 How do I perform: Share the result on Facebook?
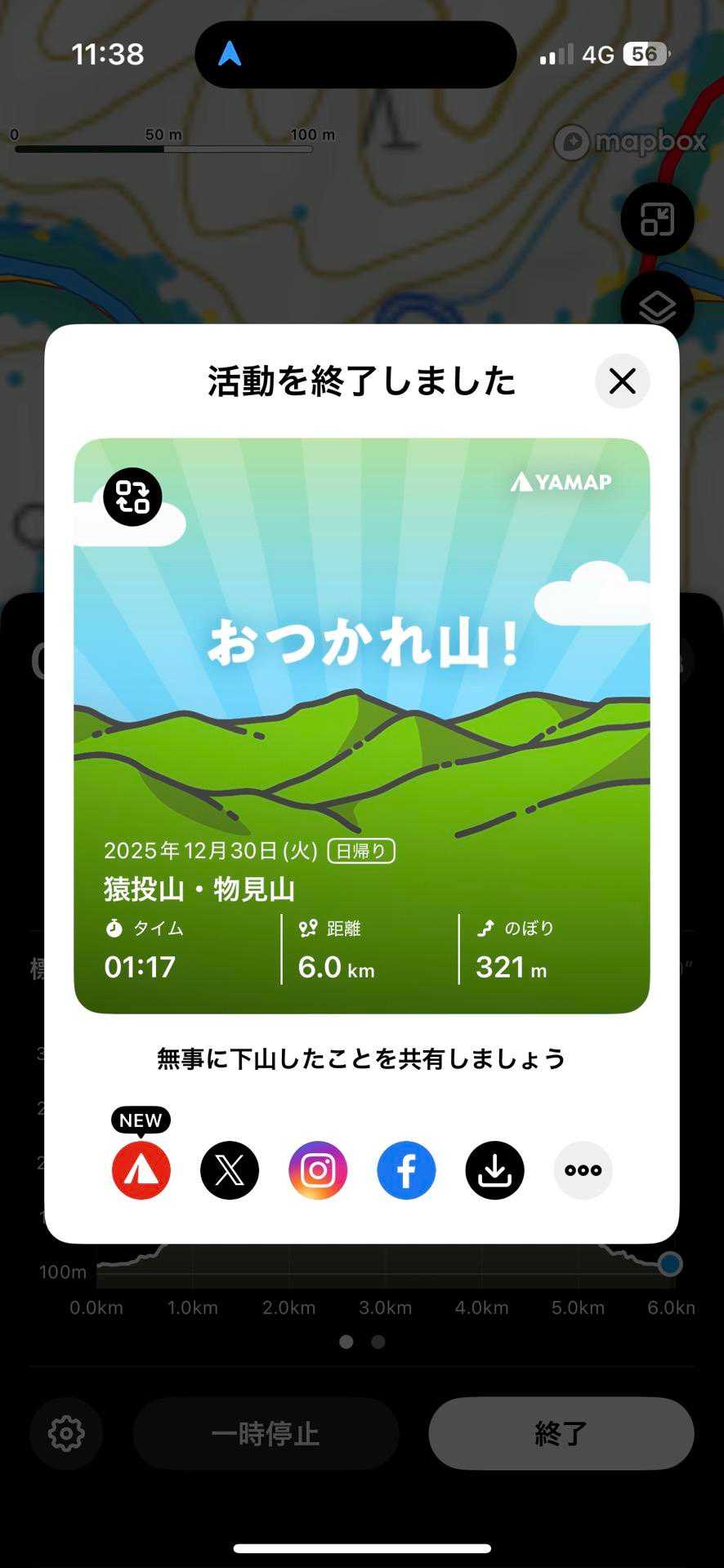click(406, 1170)
